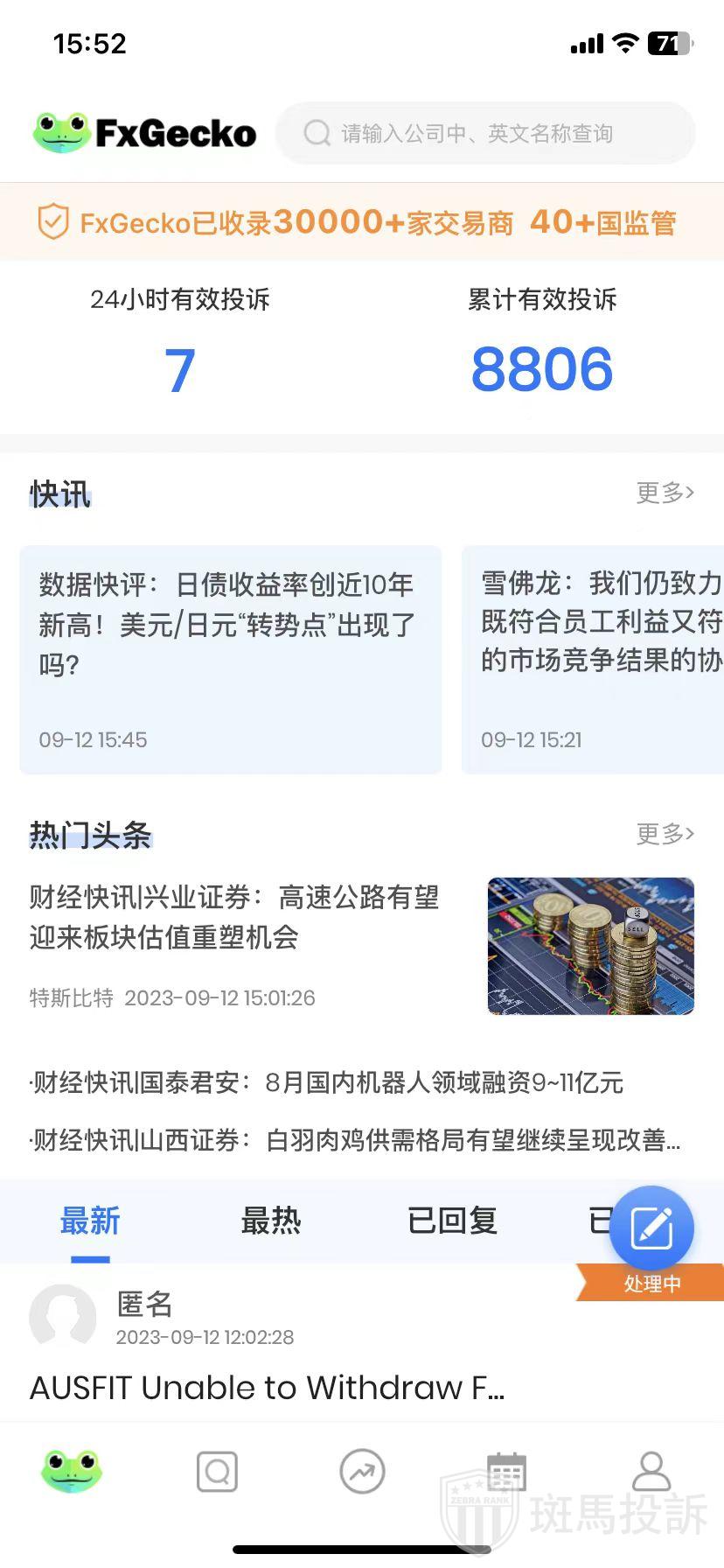Open the trending chart tab in bottom bar
Screen dimensions: 724x1568
click(362, 1472)
